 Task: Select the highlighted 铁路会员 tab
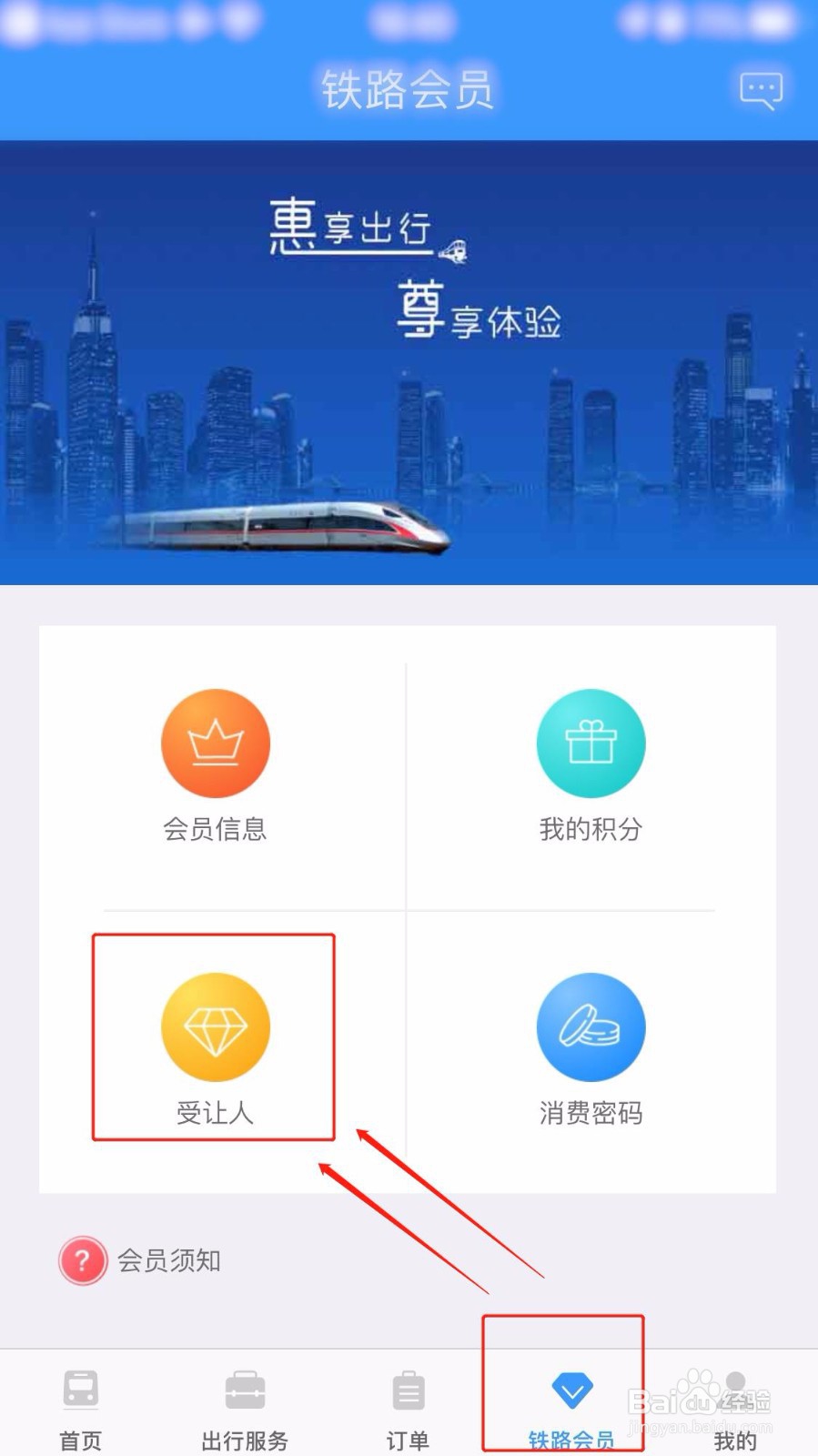(x=571, y=1406)
